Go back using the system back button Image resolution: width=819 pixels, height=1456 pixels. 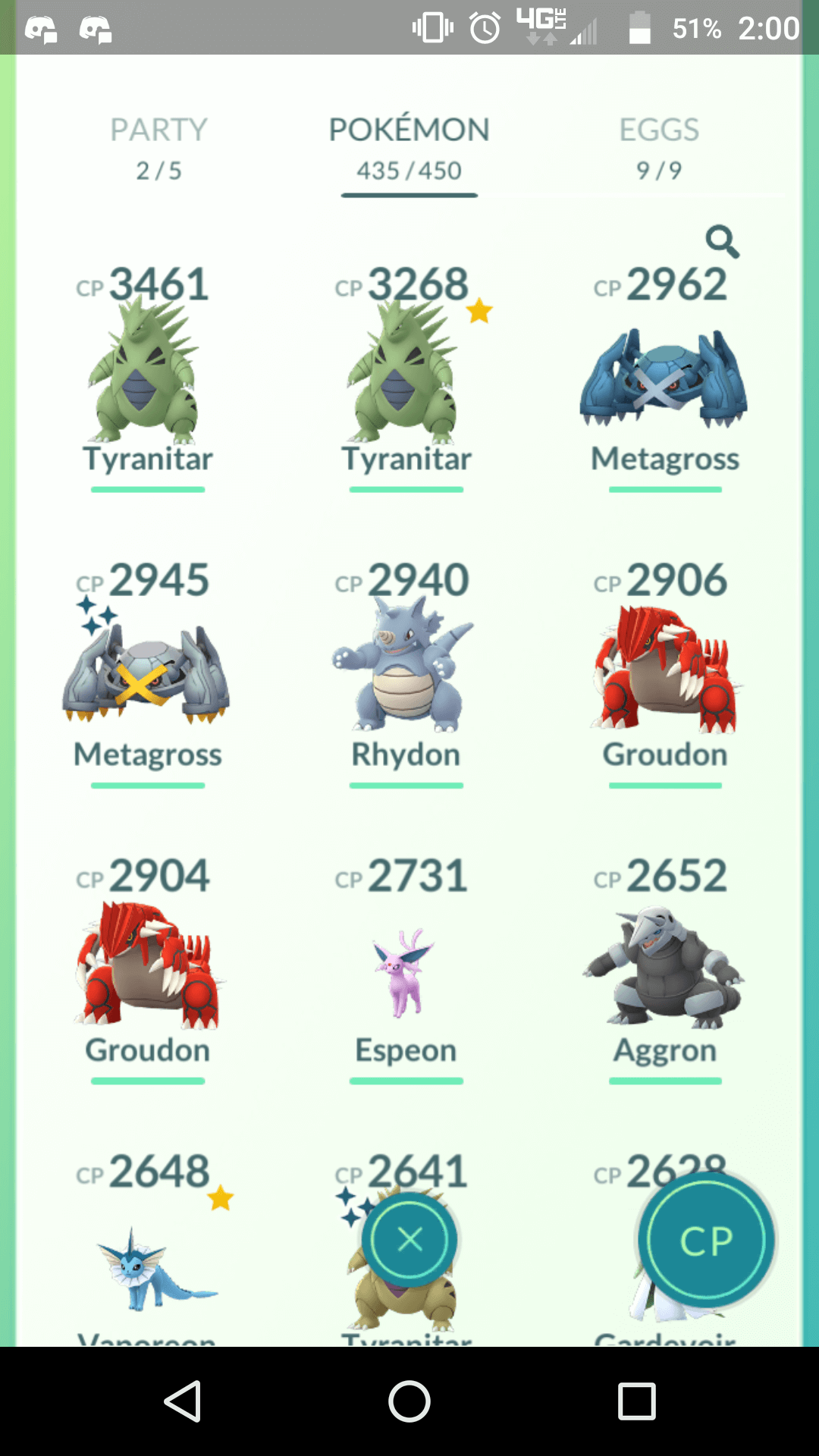pos(183,1401)
